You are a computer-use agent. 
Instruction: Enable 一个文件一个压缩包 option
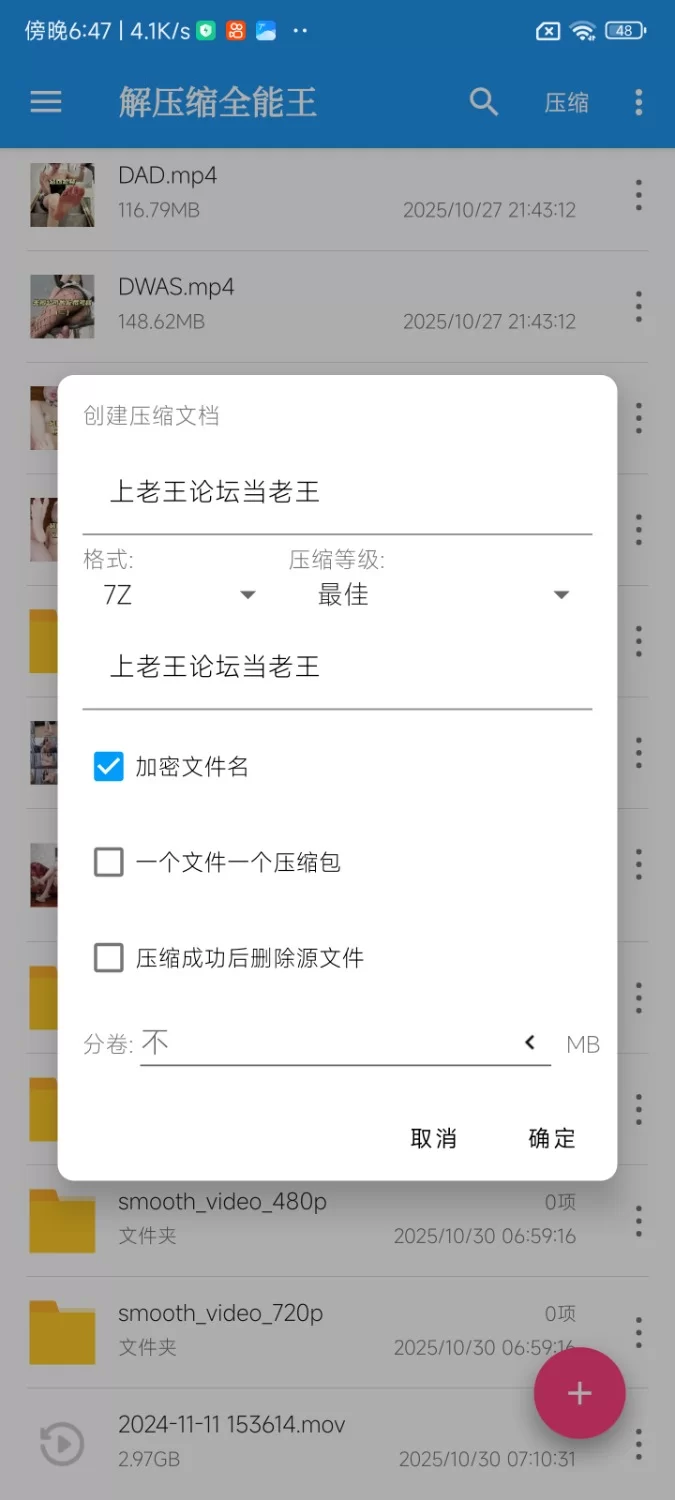click(108, 862)
